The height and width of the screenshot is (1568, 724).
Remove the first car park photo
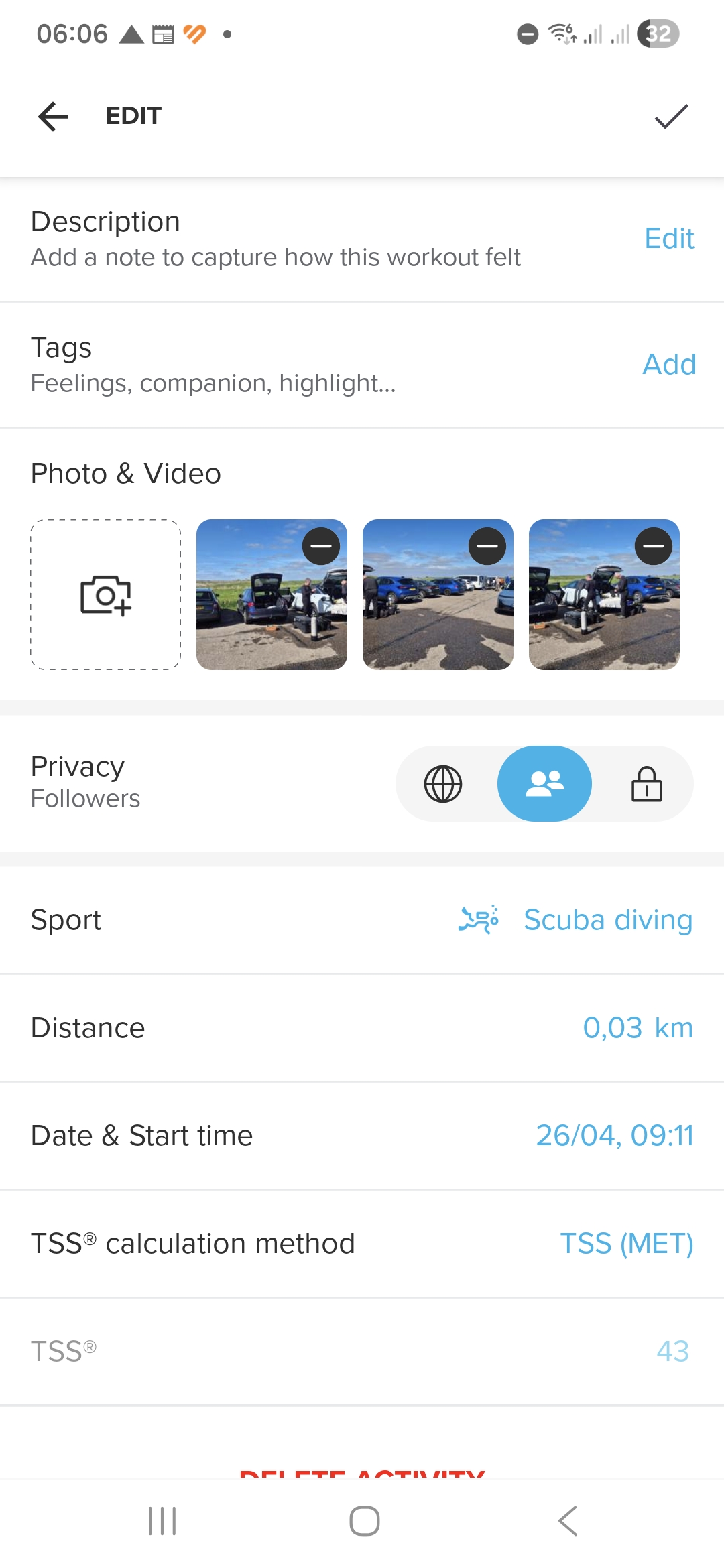pos(321,545)
